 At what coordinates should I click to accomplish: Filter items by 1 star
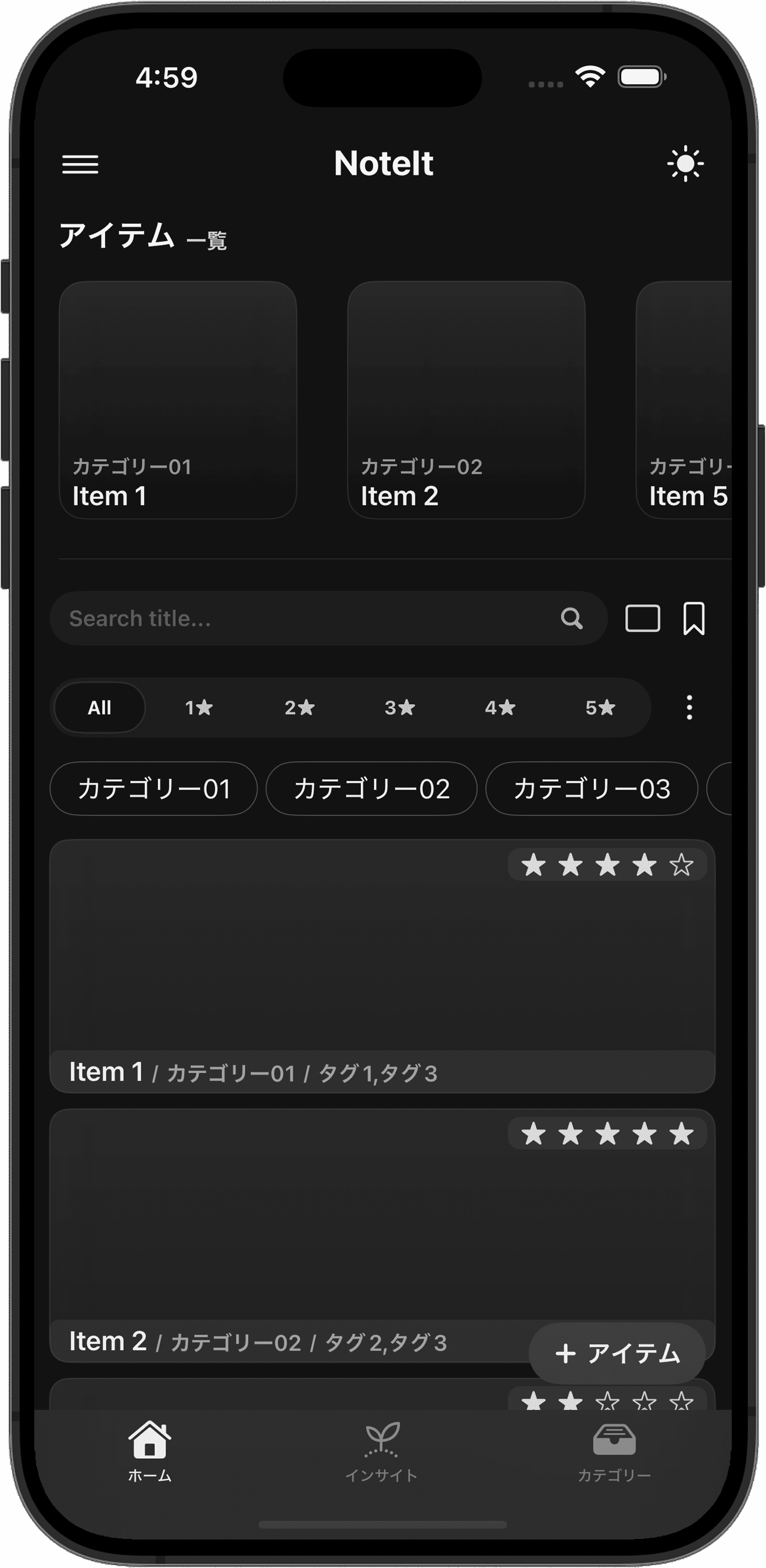199,707
